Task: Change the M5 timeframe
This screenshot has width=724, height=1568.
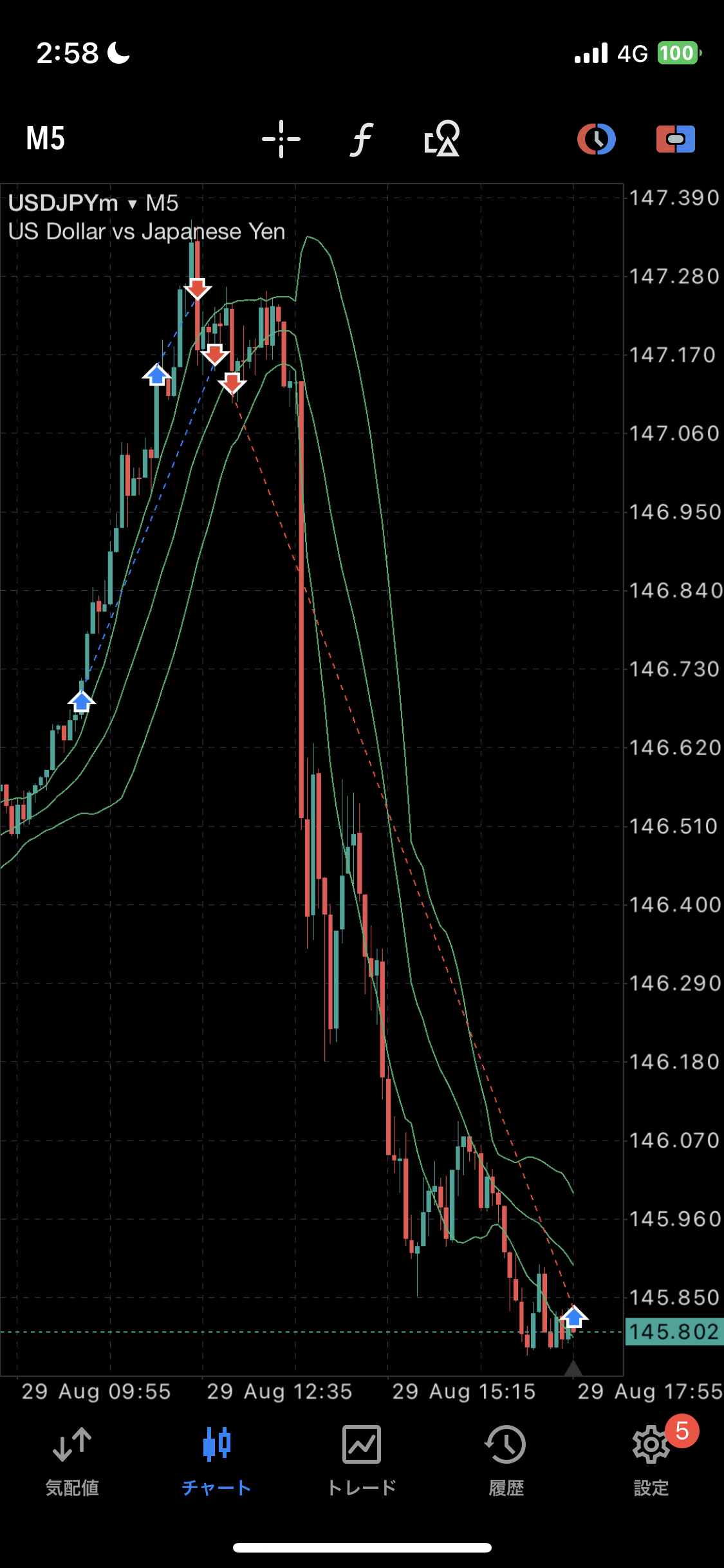Action: 46,138
